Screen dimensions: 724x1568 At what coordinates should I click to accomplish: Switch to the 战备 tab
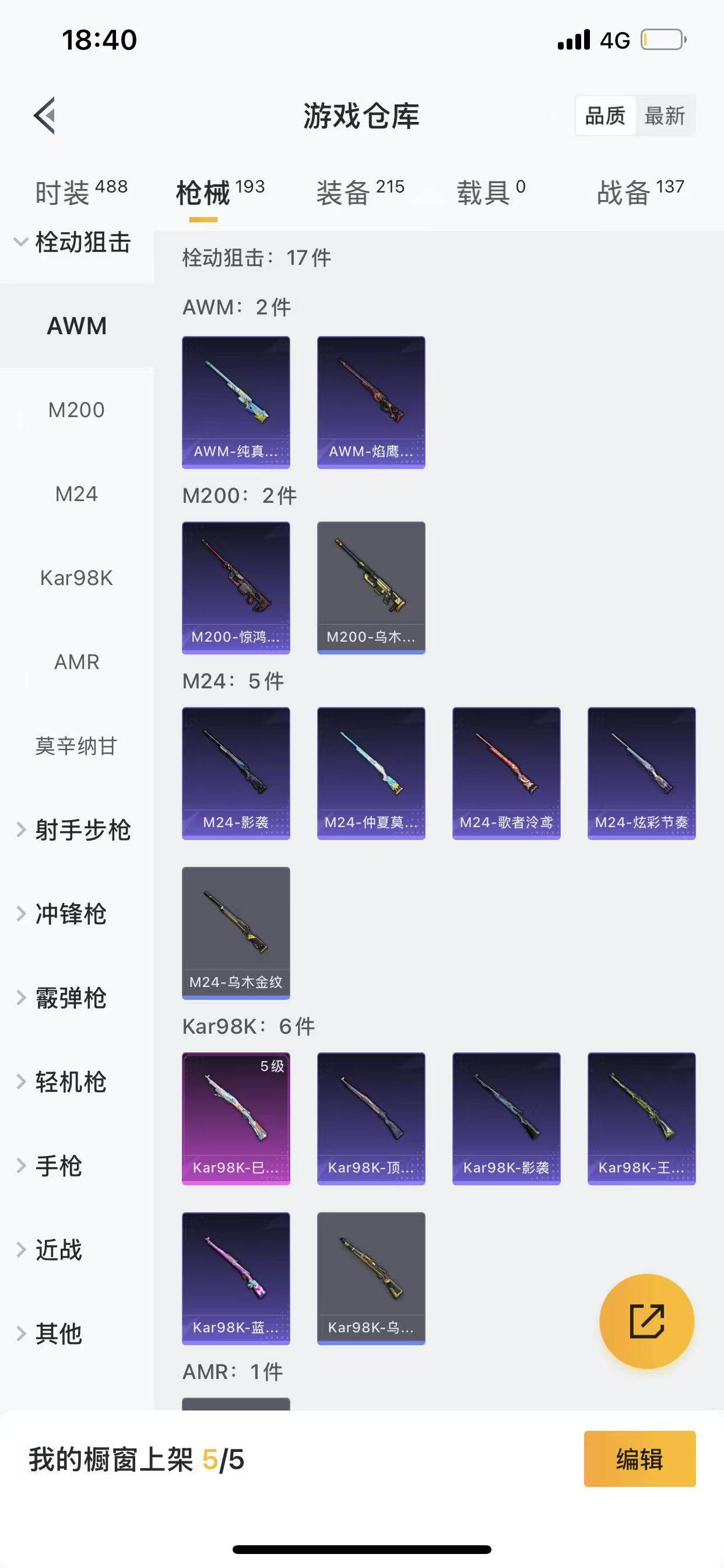pyautogui.click(x=640, y=192)
